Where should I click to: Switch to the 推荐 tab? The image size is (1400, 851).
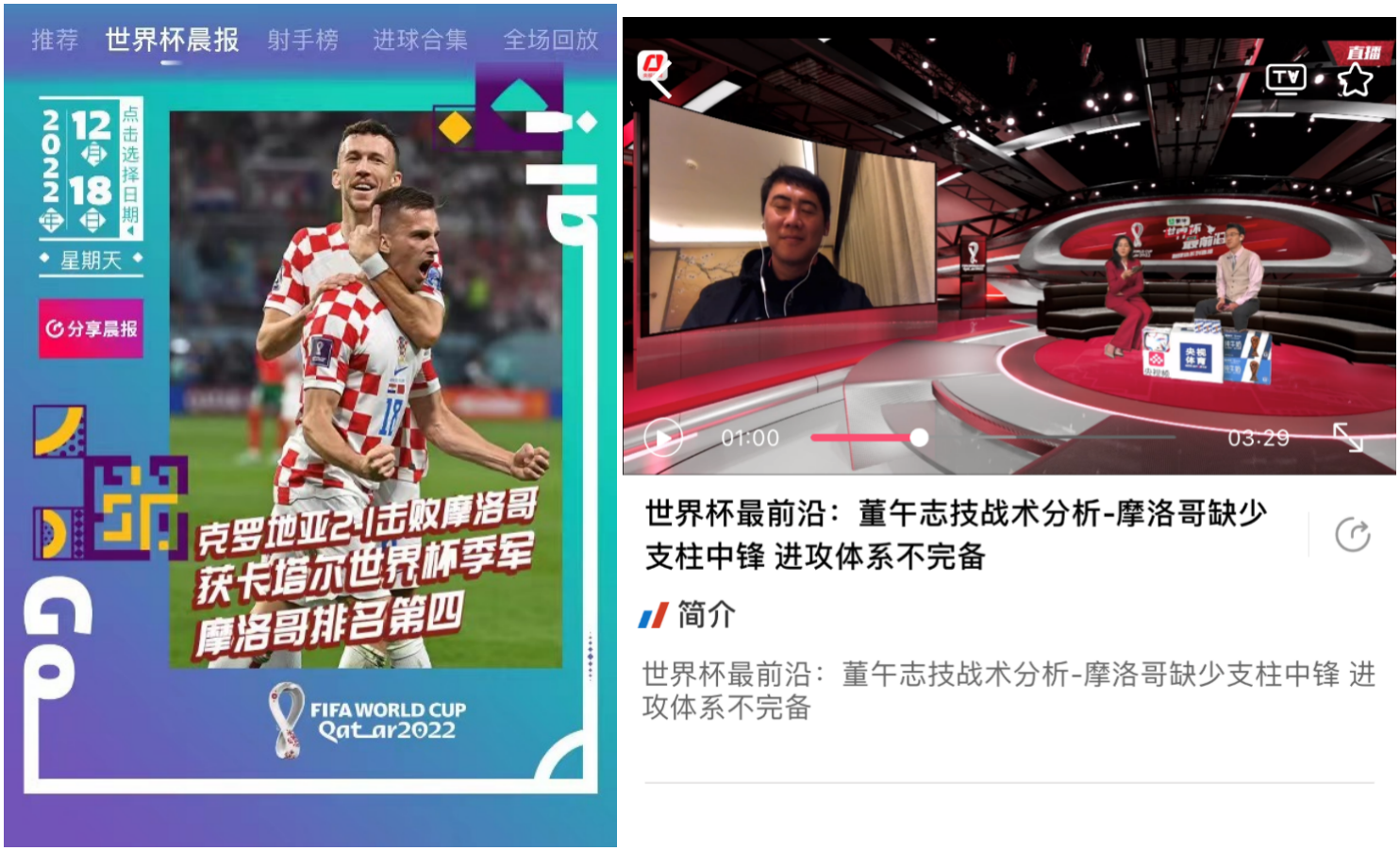[x=55, y=40]
